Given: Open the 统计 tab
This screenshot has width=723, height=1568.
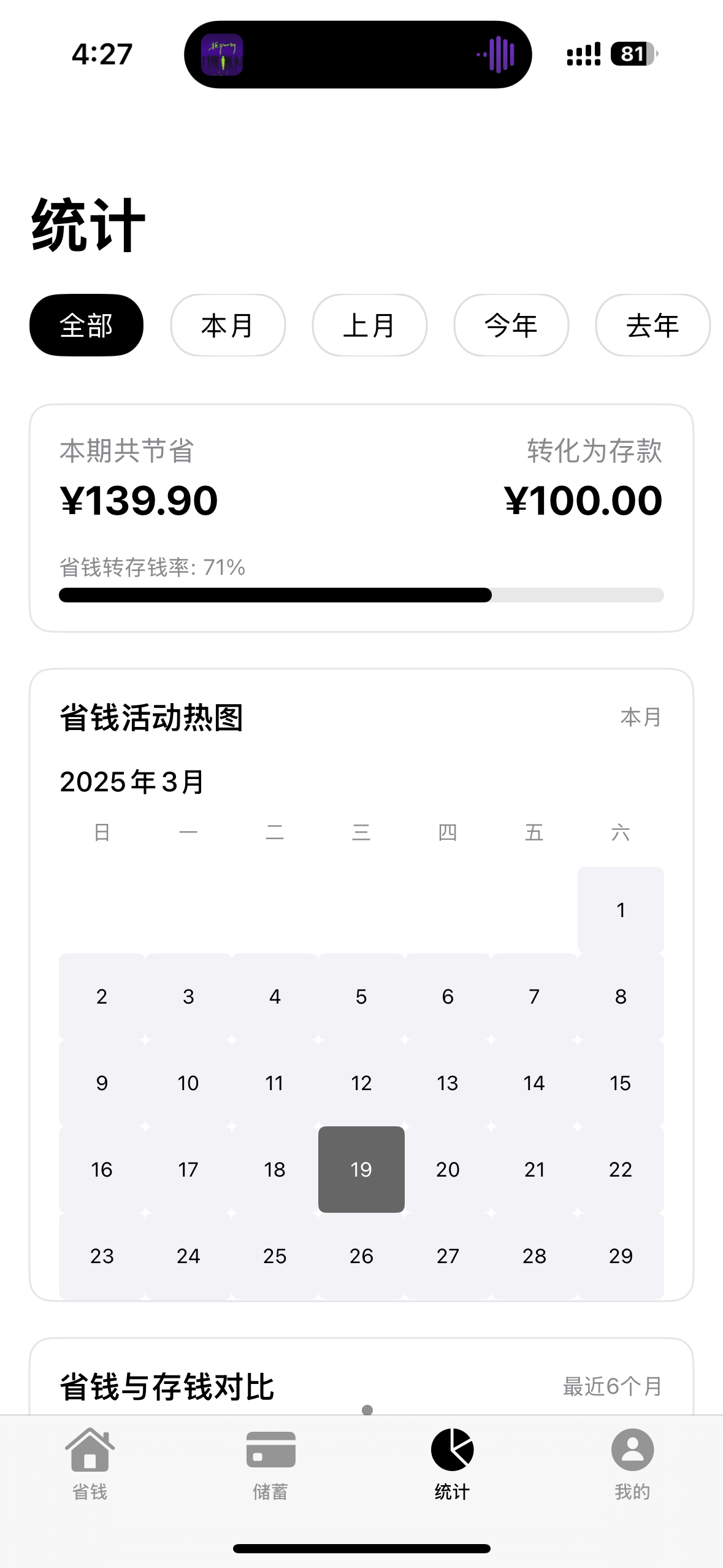Looking at the screenshot, I should coord(452,1464).
